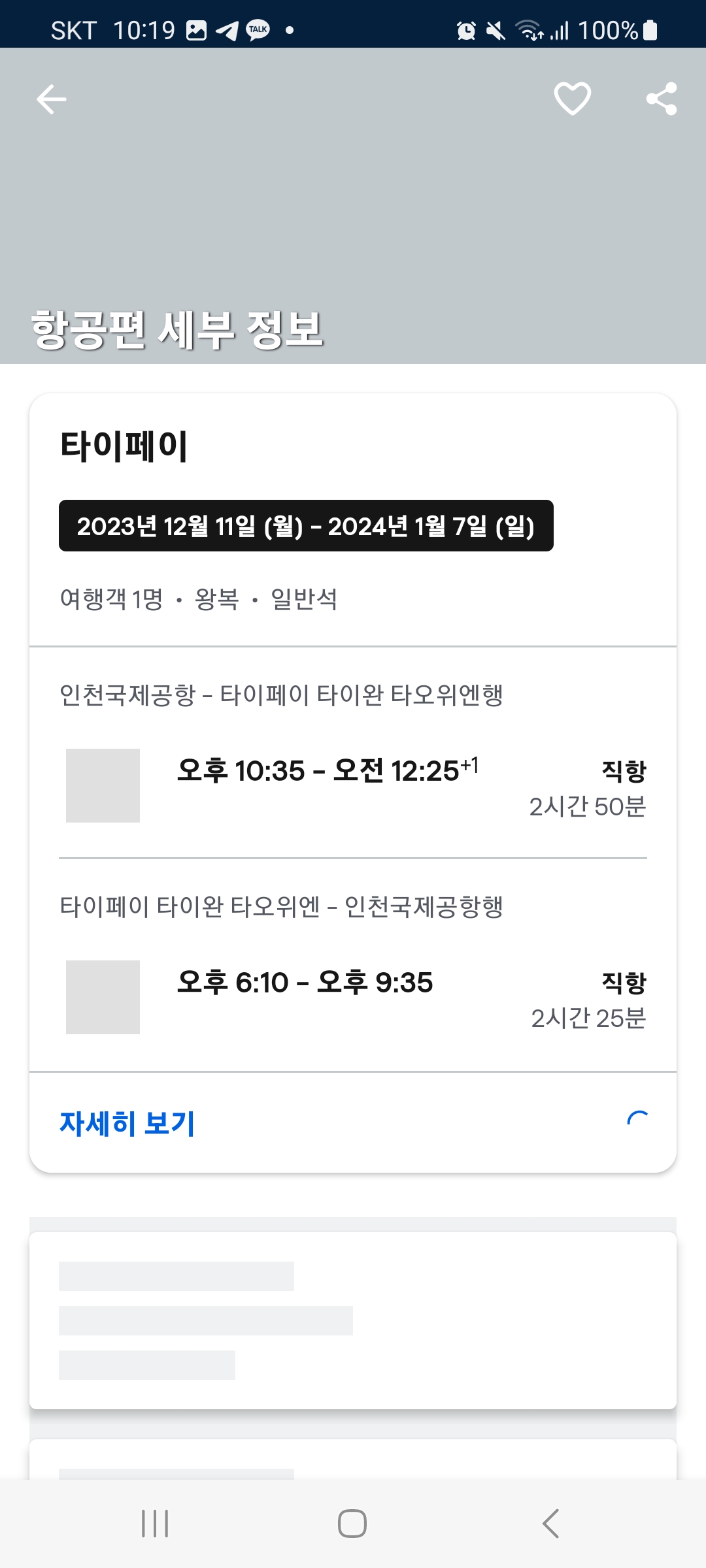
Task: Tap the 타이페이 destination title
Action: (x=124, y=445)
